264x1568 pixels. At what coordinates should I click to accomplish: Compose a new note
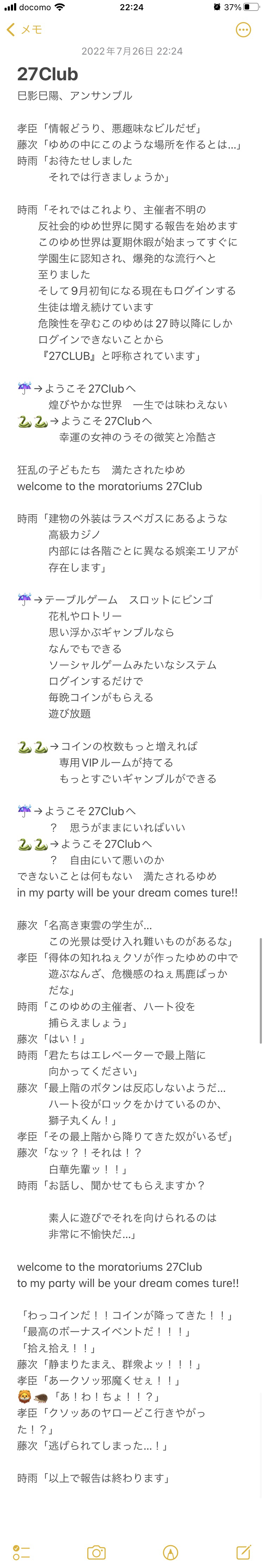coord(243,1551)
